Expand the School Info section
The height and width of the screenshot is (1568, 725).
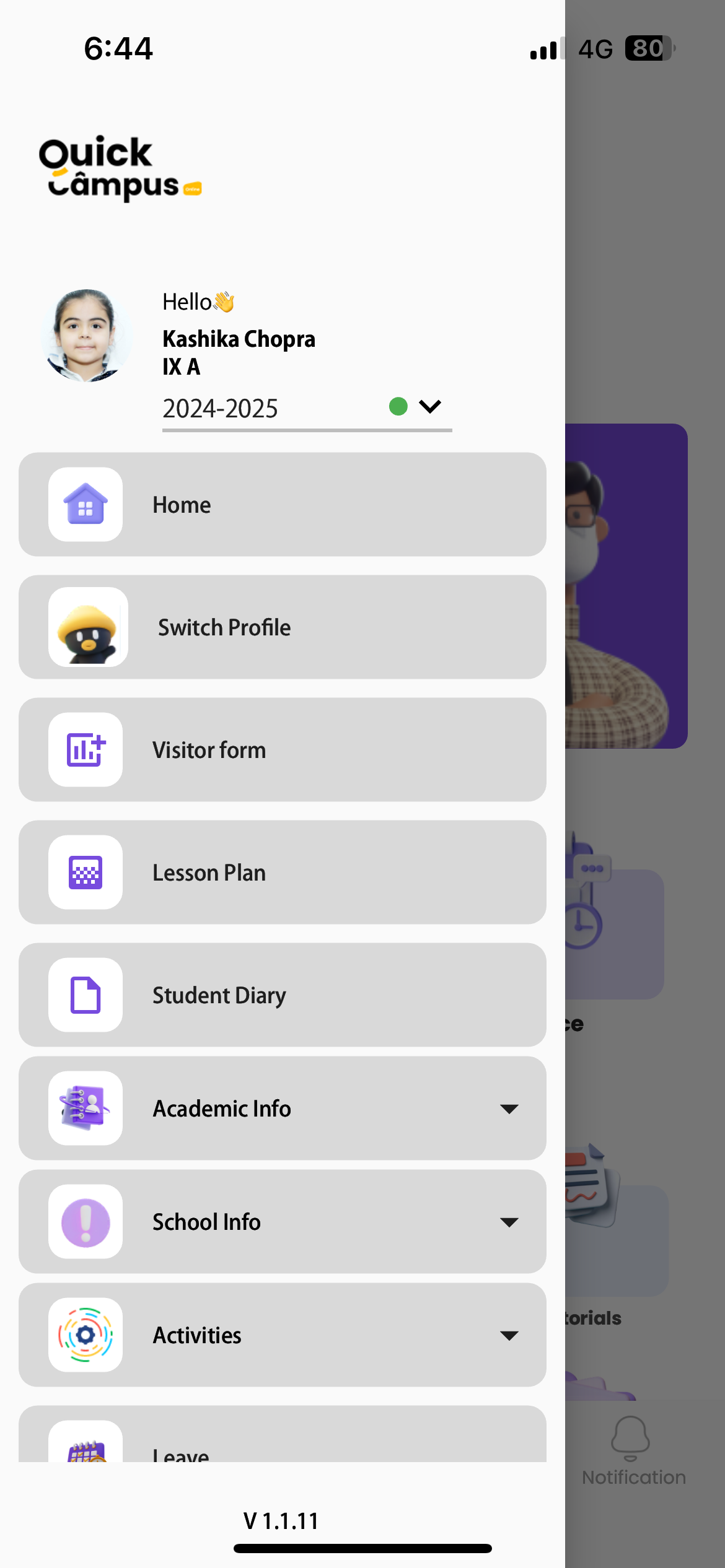coord(282,1222)
